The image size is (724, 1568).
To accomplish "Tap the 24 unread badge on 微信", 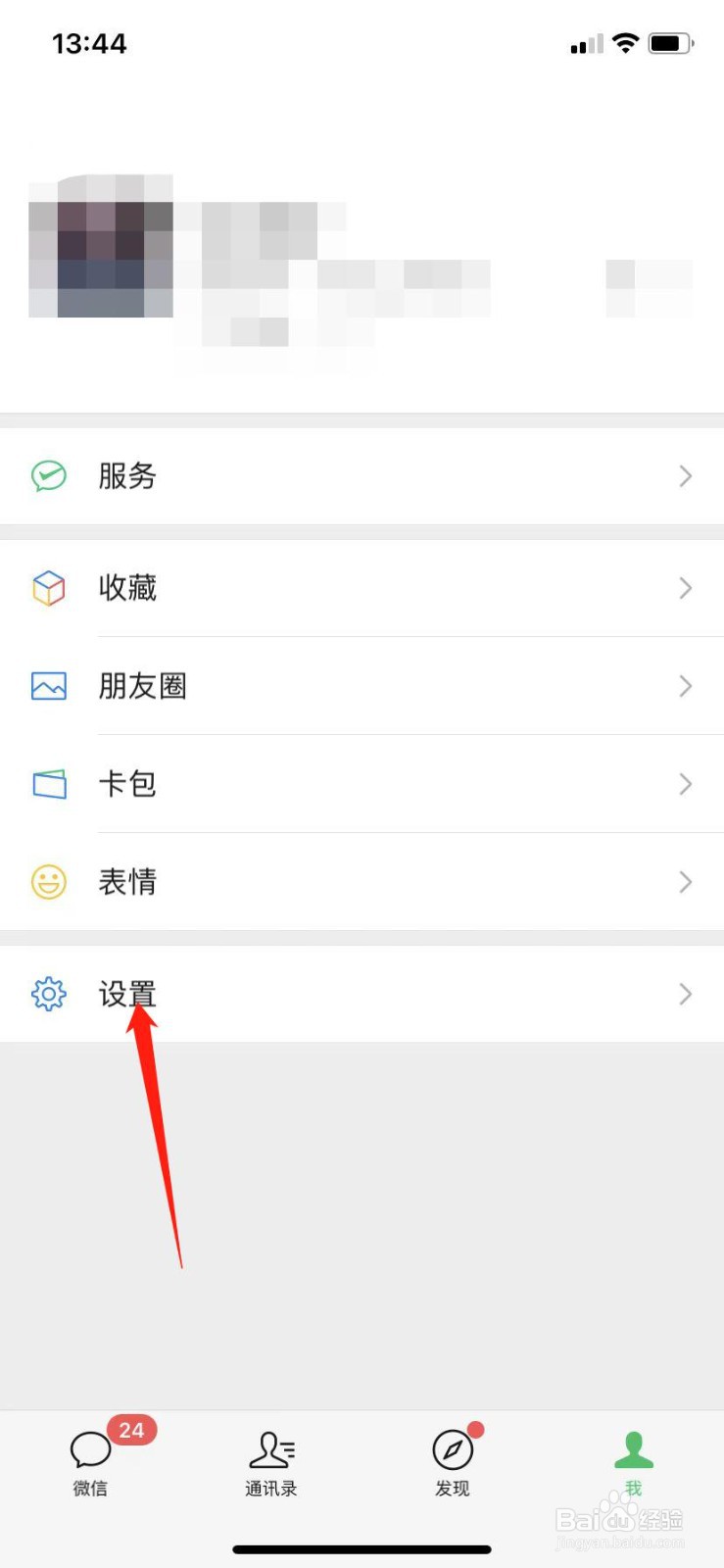I will point(131,1430).
